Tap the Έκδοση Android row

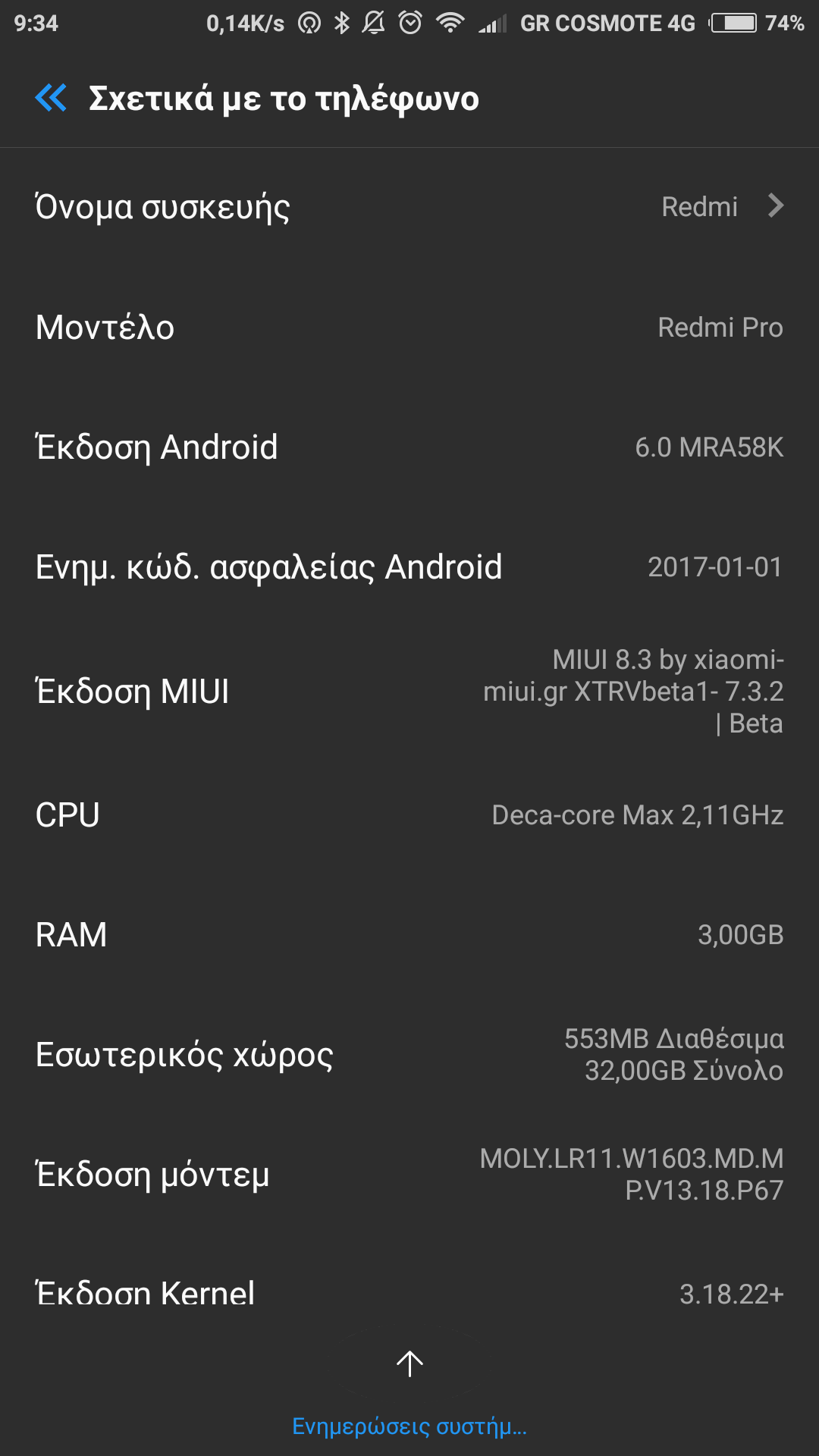(x=409, y=447)
